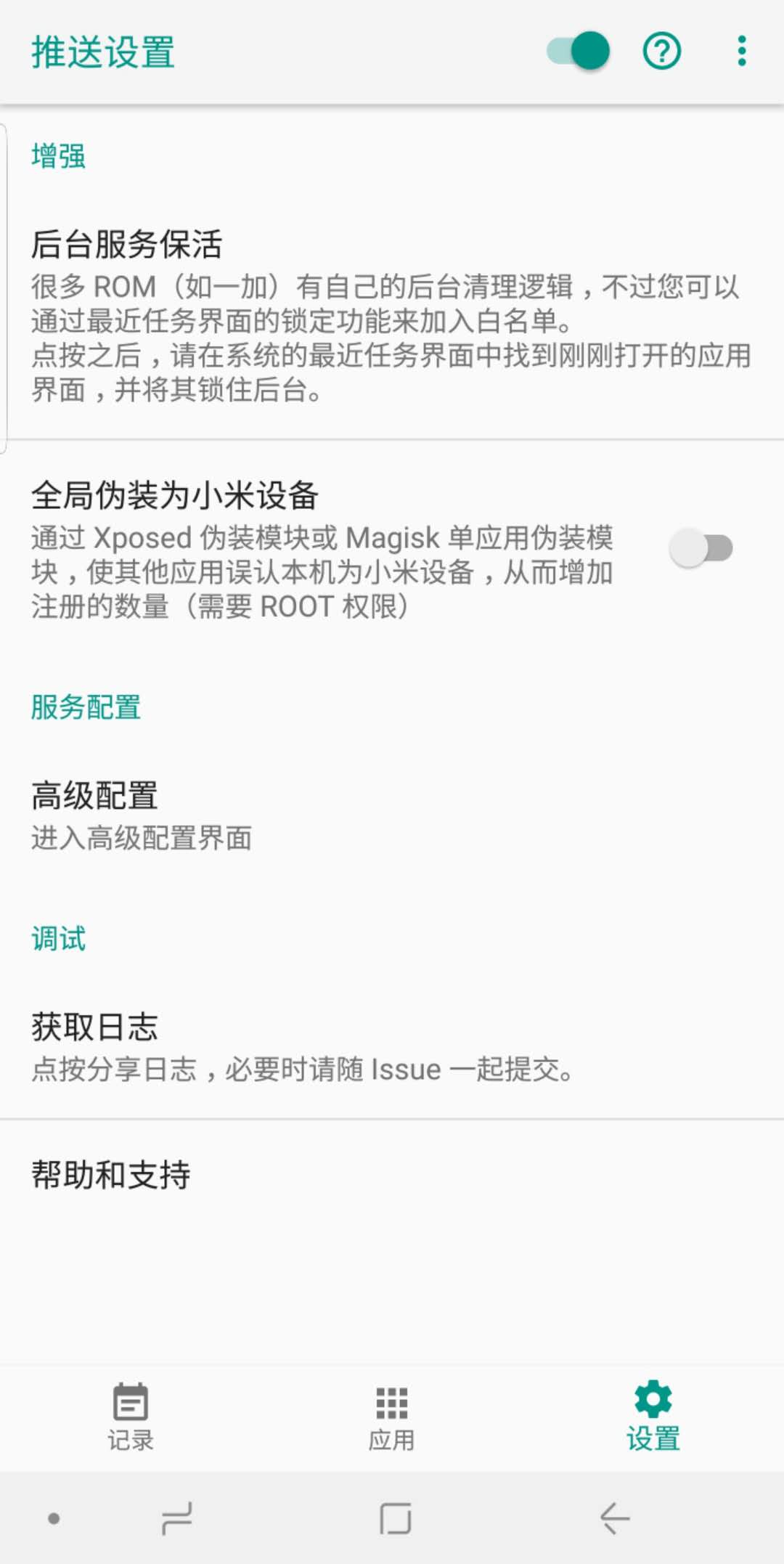Image resolution: width=784 pixels, height=1564 pixels.
Task: Click the 应用 grid icon
Action: (x=391, y=1401)
